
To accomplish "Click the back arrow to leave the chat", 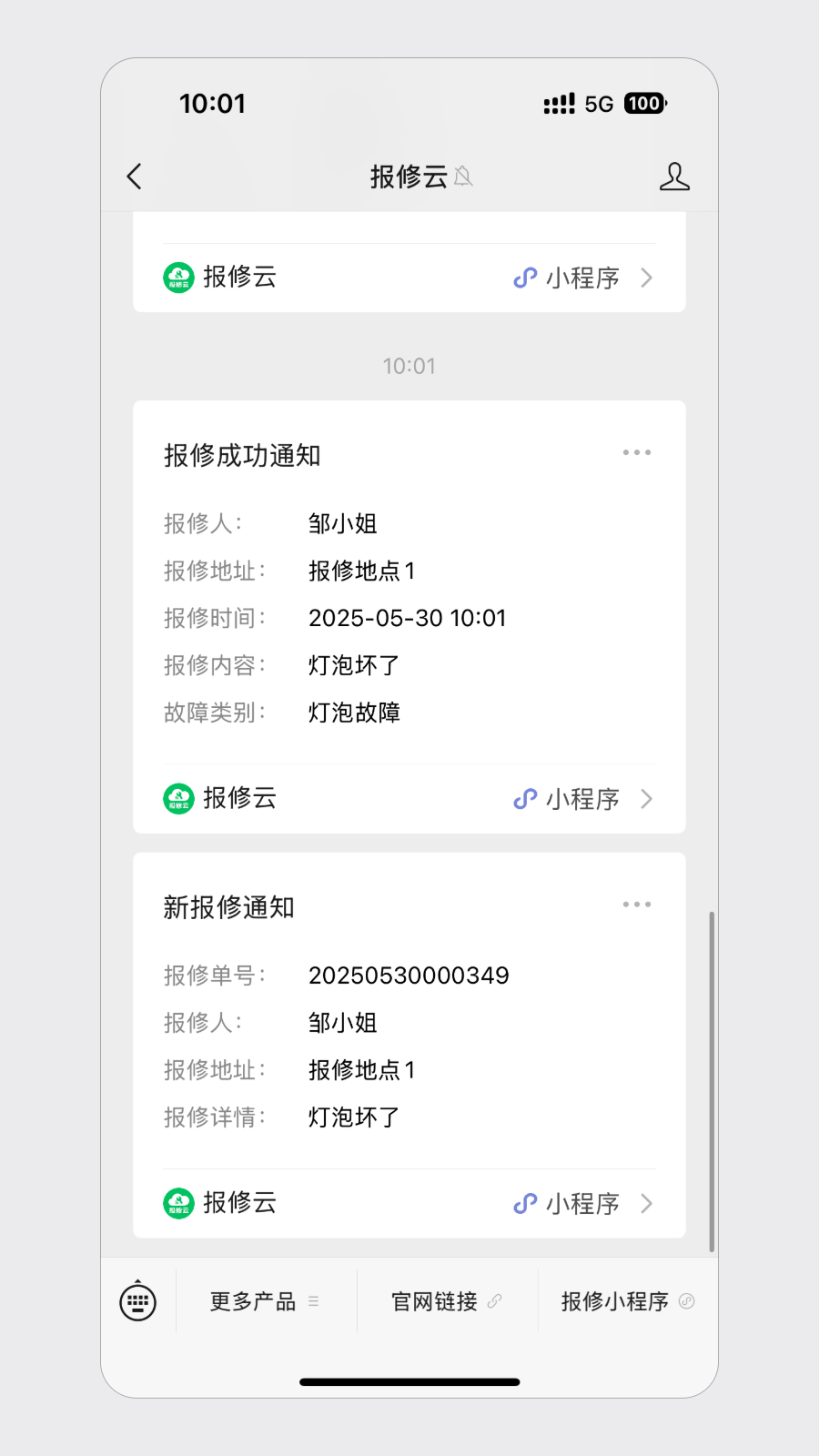I will pos(135,176).
